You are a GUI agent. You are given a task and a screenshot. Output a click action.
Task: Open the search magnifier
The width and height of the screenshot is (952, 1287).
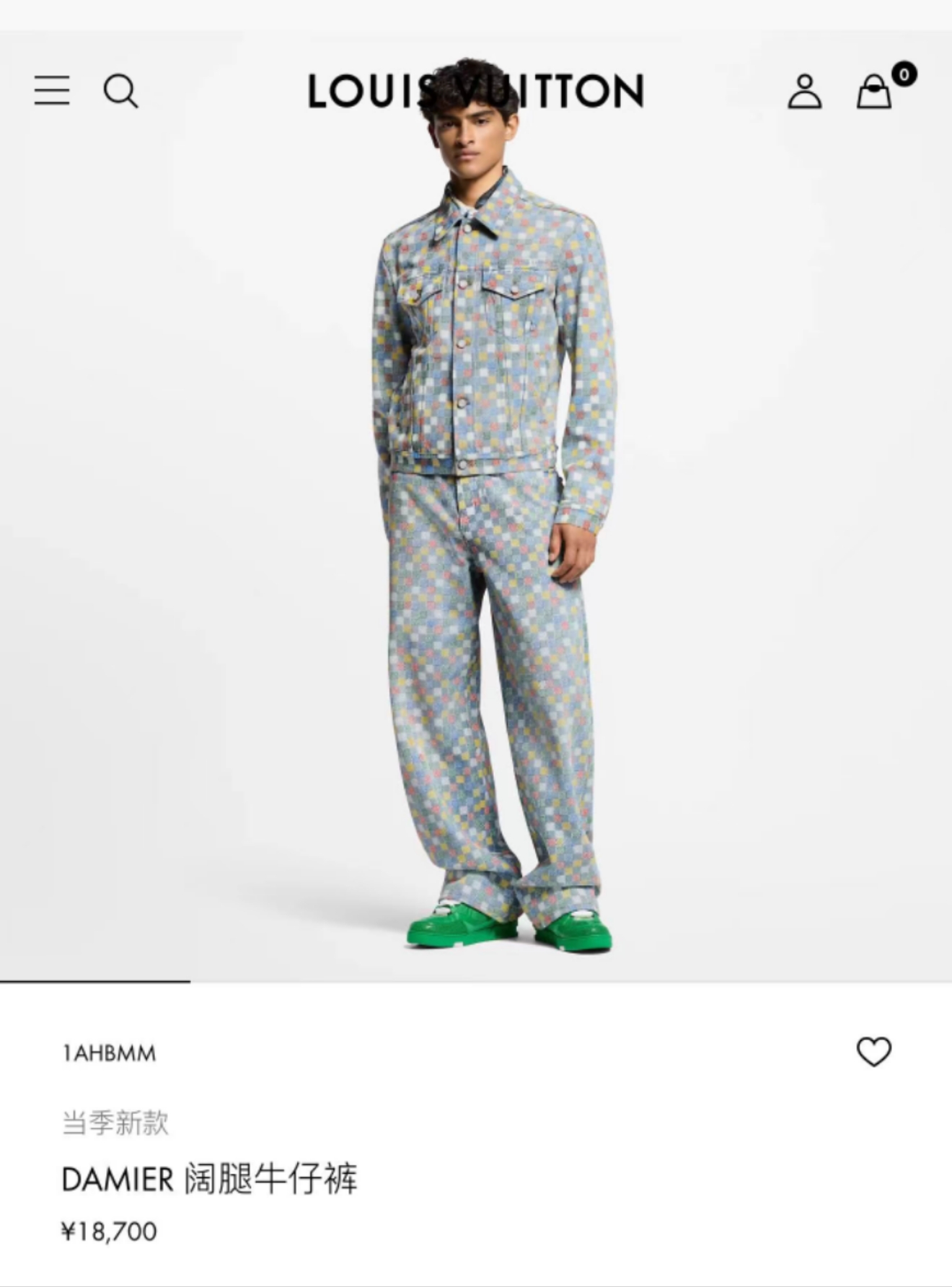coord(120,92)
